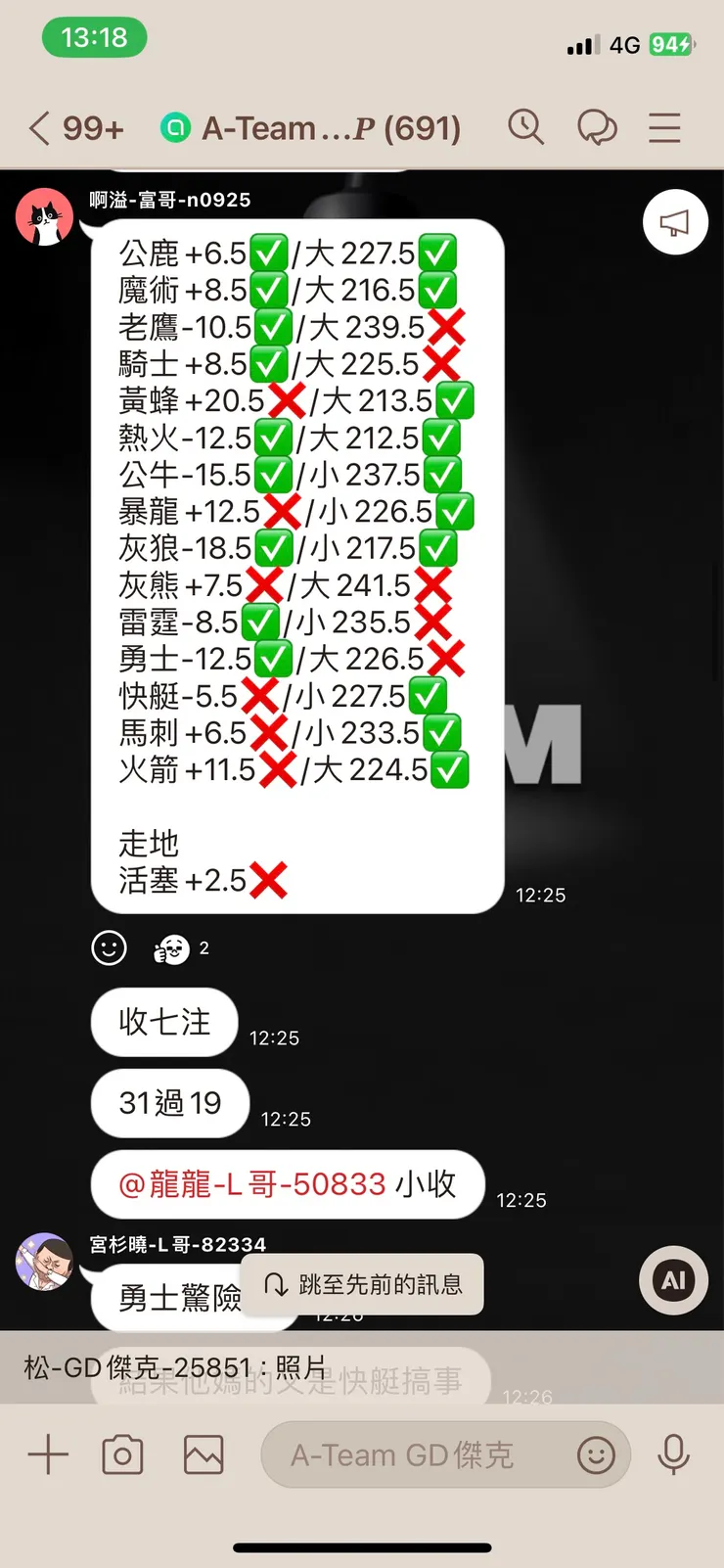Tap the plus icon to open attachments
The image size is (724, 1568).
click(47, 1454)
